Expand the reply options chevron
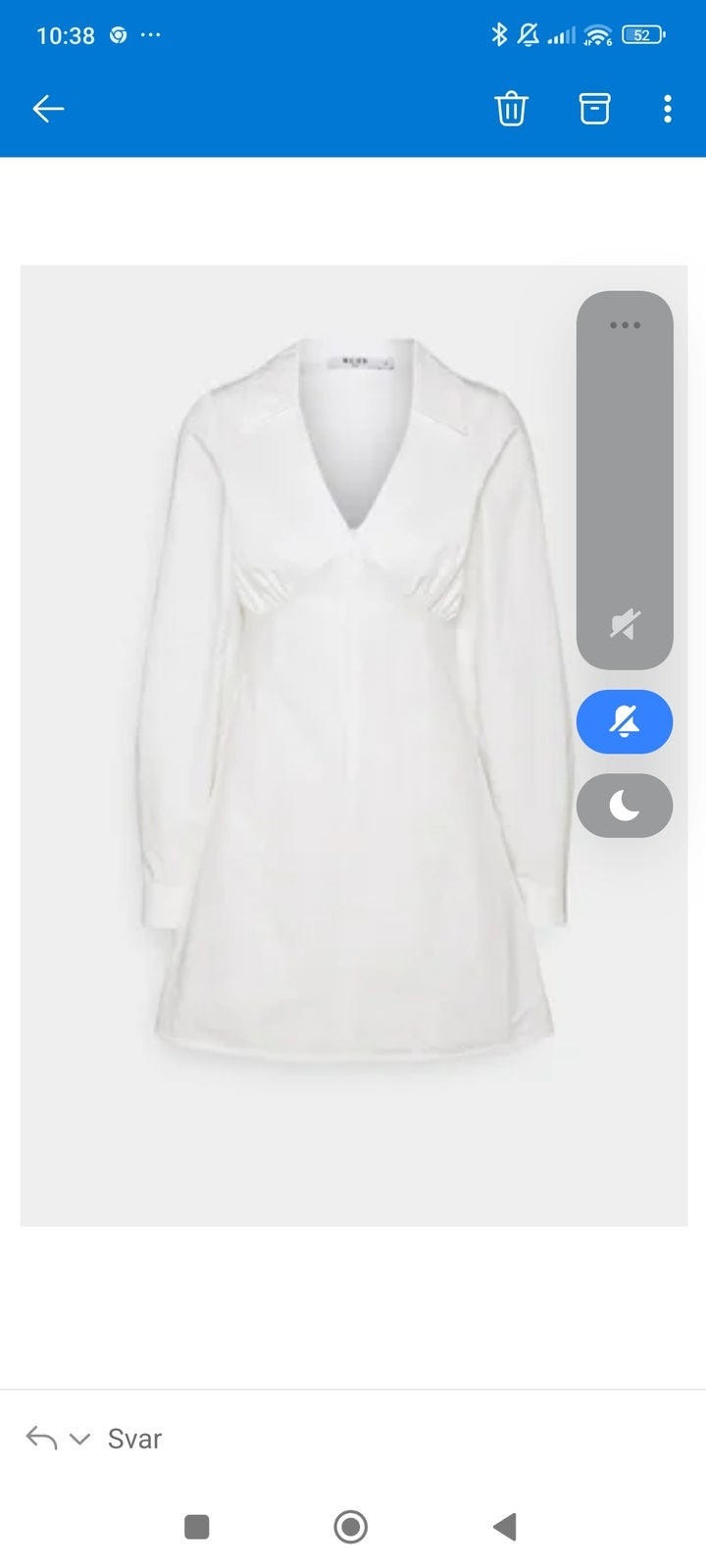This screenshot has width=706, height=1568. coord(80,1439)
